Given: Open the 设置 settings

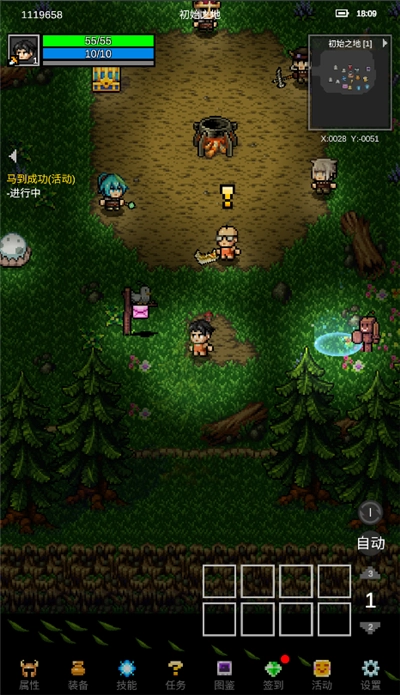Looking at the screenshot, I should point(370,674).
